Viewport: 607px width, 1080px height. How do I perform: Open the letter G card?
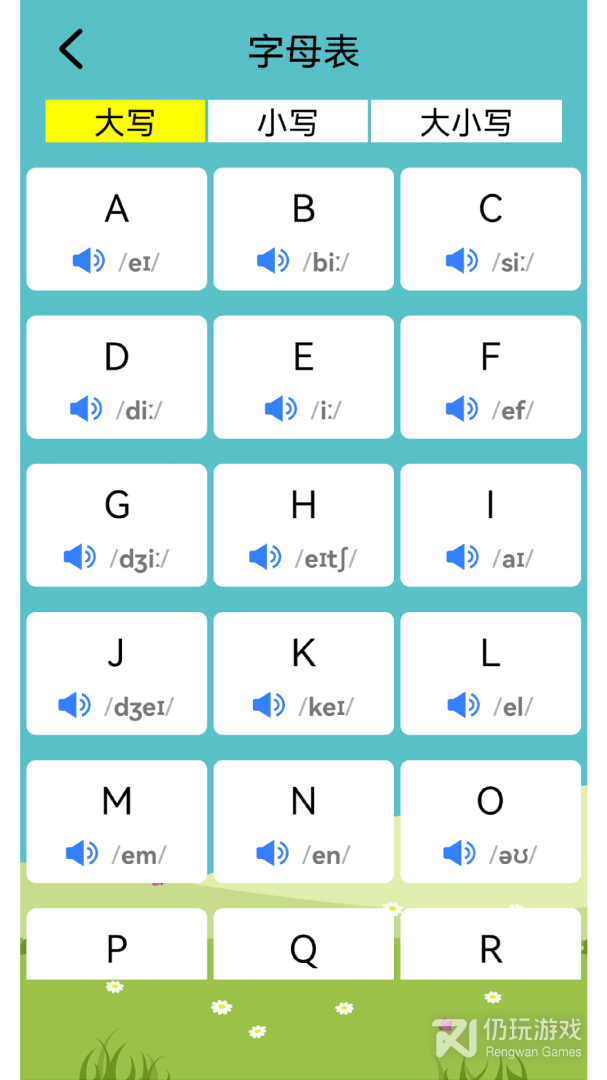(117, 525)
